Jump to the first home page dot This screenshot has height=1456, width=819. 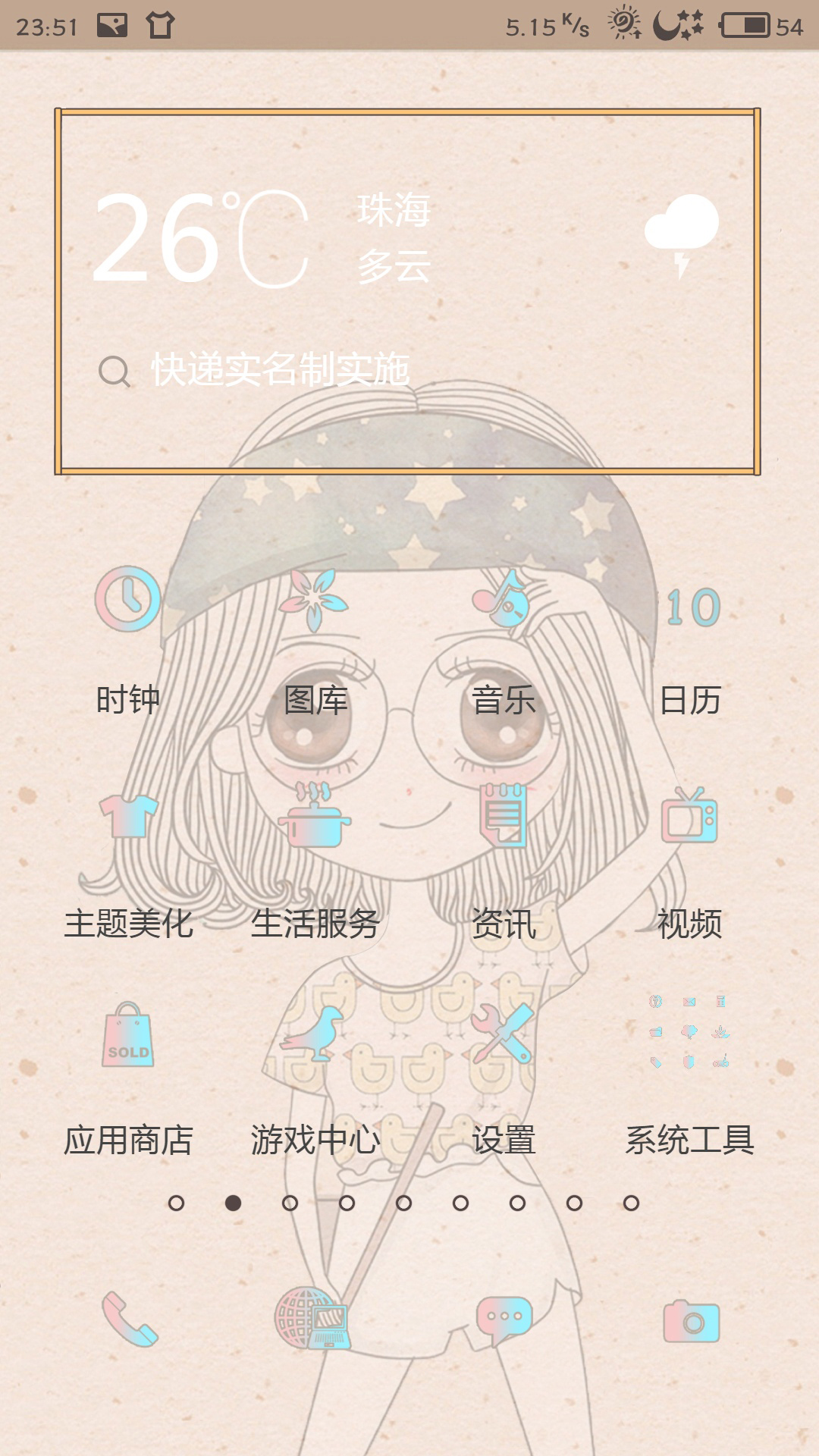click(x=176, y=1203)
